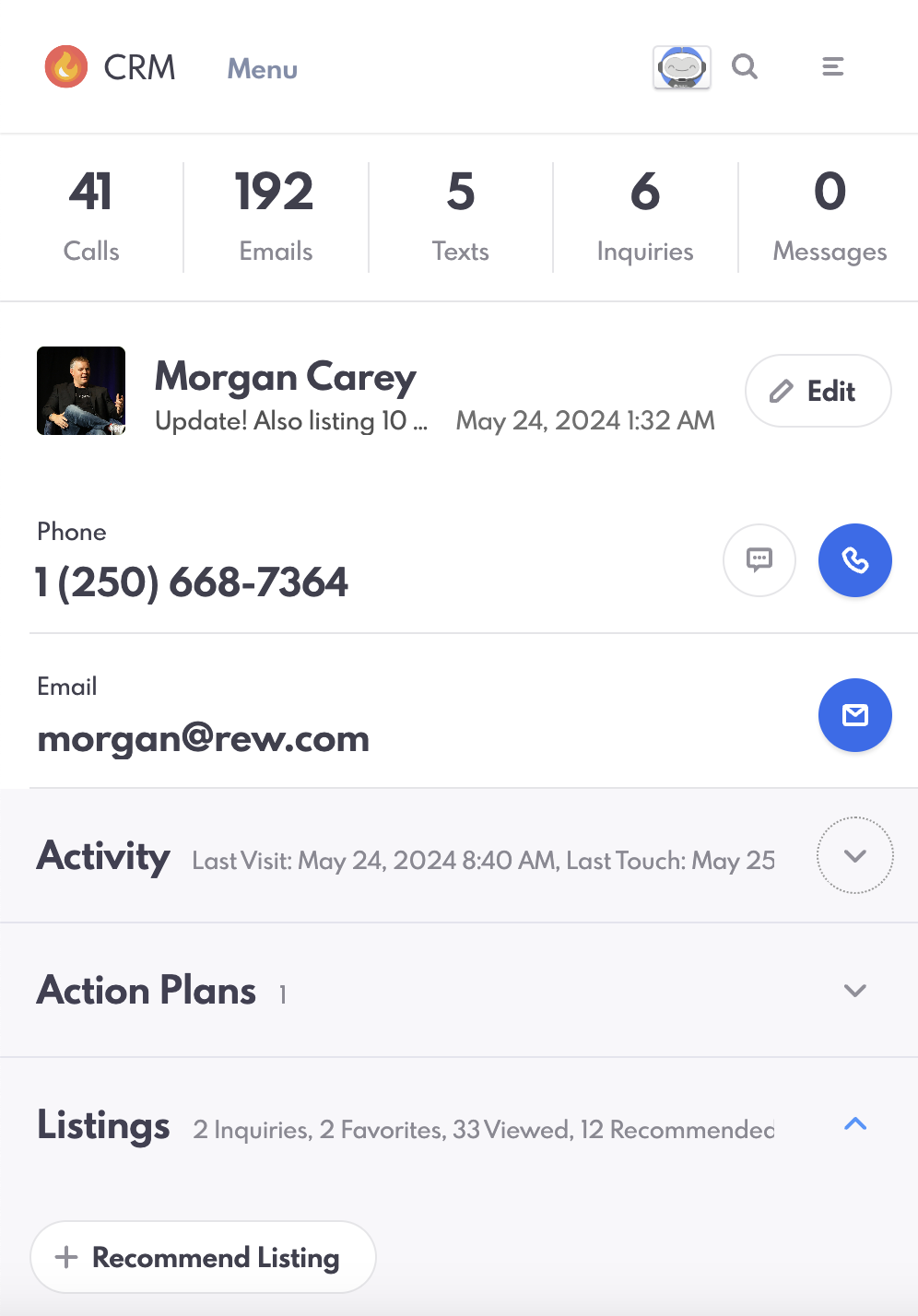Screen dimensions: 918x1316
Task: Open Morgan Carey's profile photo
Action: pyautogui.click(x=81, y=391)
